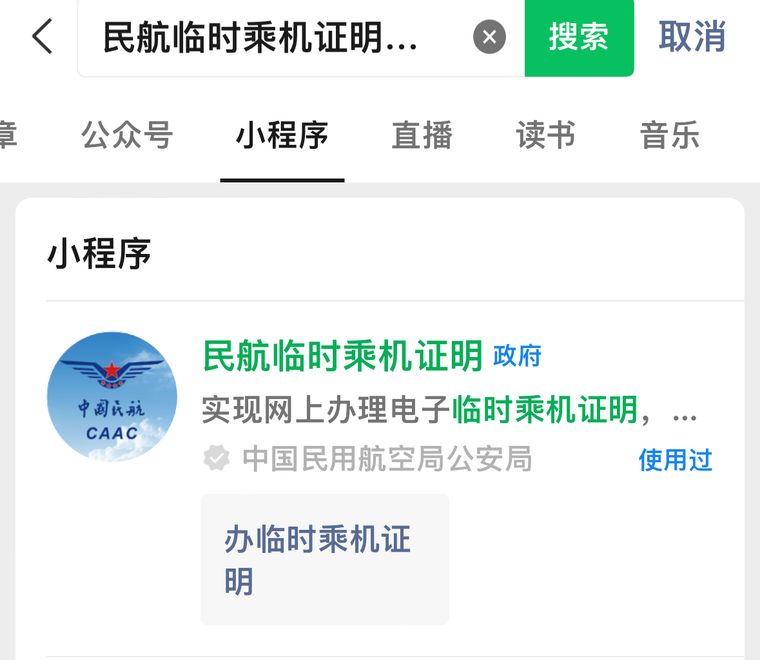Switch to the 音乐 tab

coord(670,135)
